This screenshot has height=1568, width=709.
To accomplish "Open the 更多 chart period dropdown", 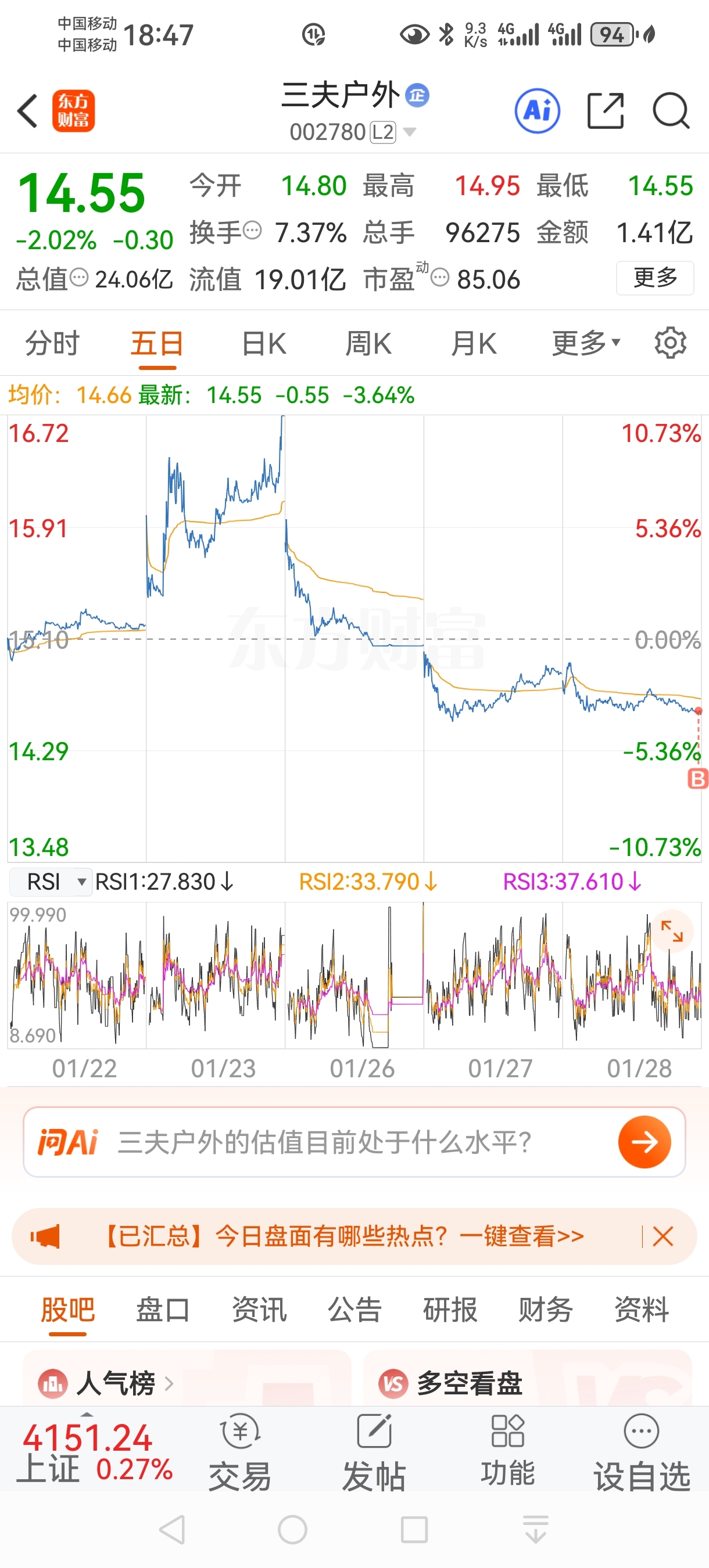I will (x=586, y=343).
